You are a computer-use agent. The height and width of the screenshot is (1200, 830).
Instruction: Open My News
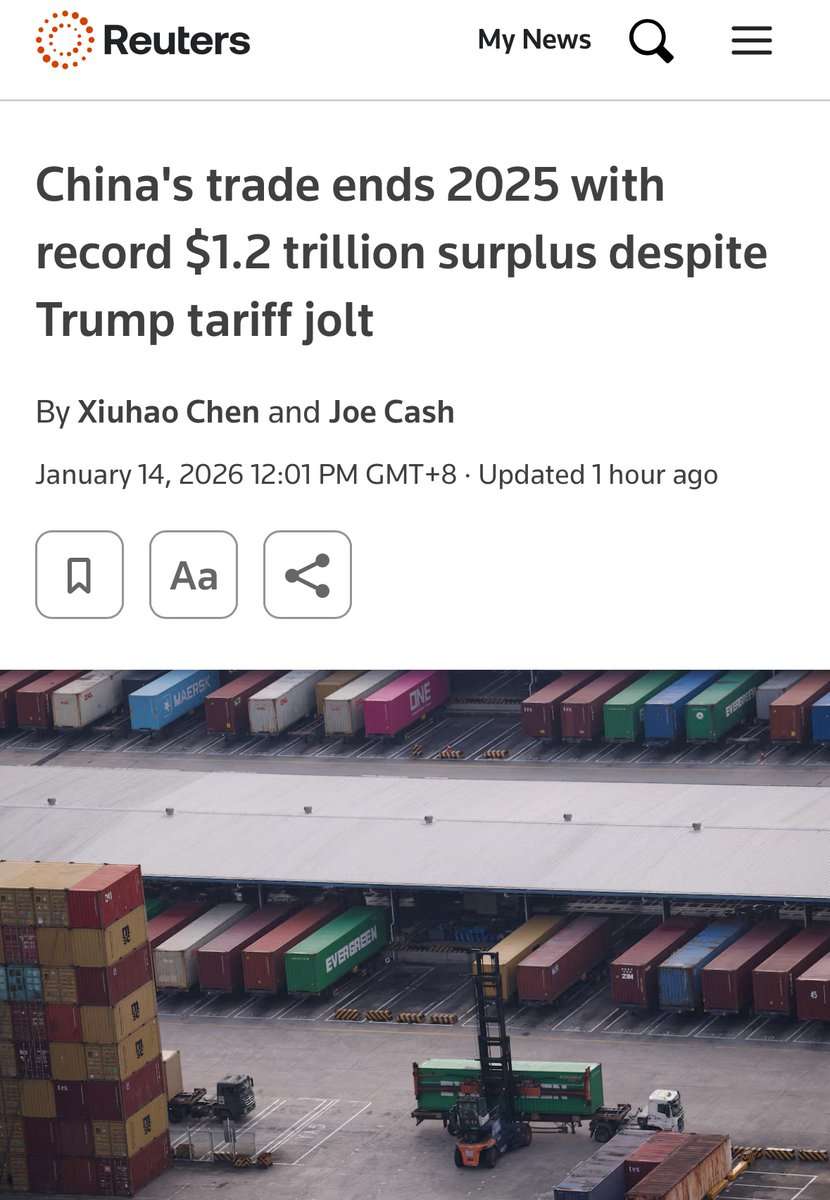click(x=534, y=40)
